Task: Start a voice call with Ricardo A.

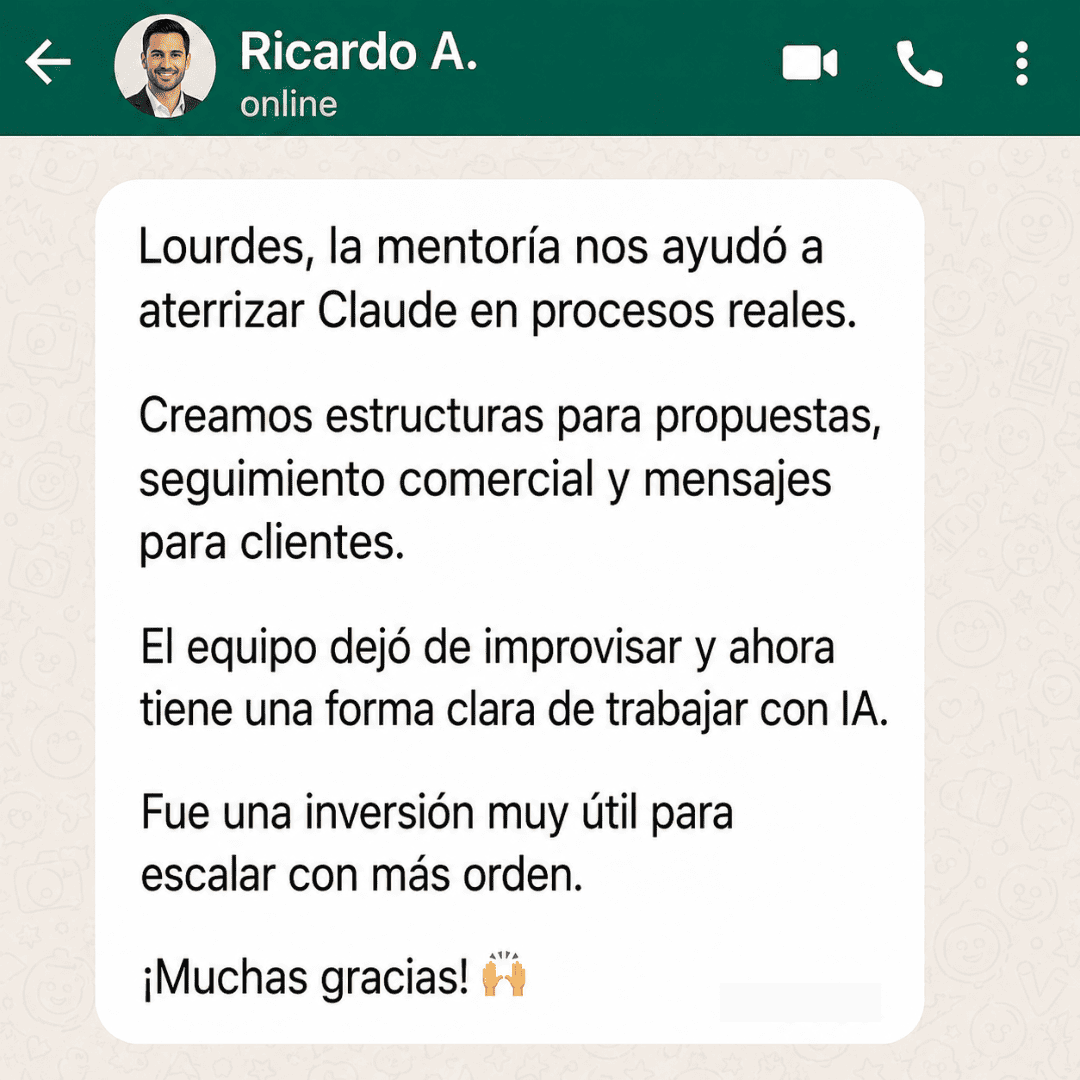Action: pos(919,63)
